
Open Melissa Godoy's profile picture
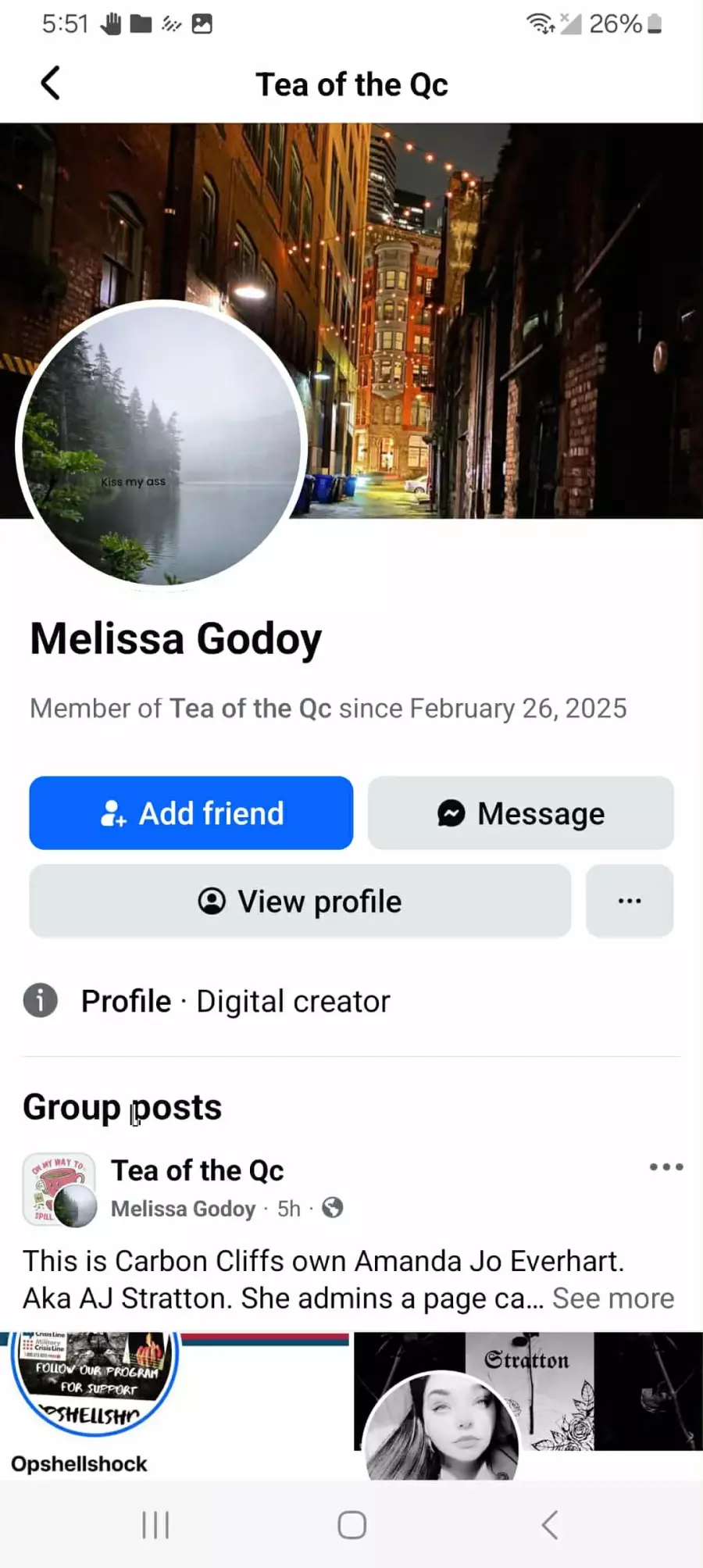tap(159, 445)
